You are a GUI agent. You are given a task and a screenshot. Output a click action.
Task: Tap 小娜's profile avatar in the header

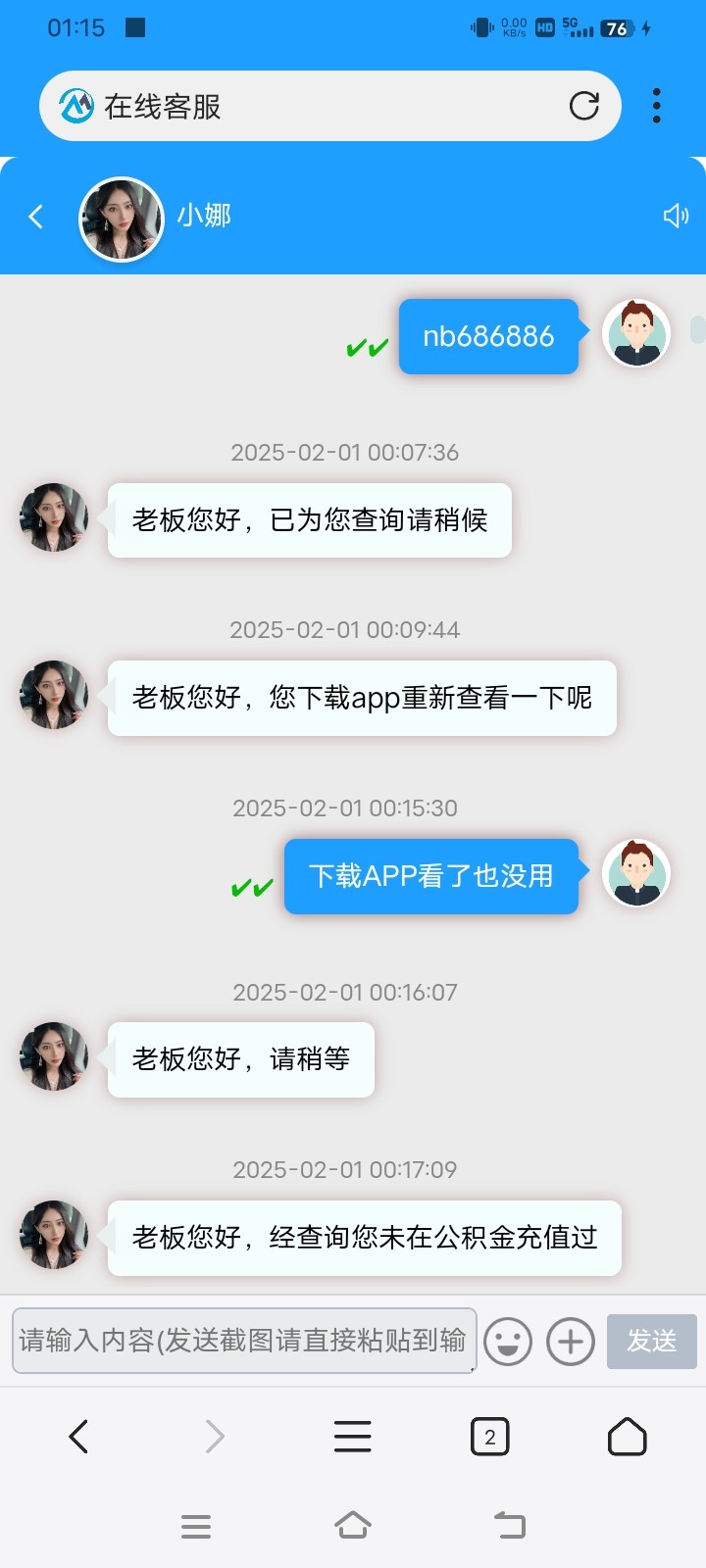pyautogui.click(x=121, y=218)
